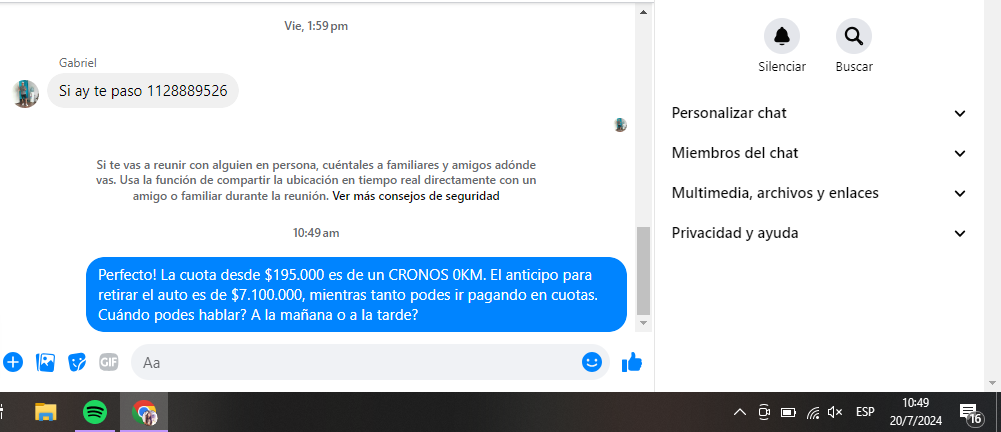
Task: Open the Windows notification center
Action: (969, 412)
